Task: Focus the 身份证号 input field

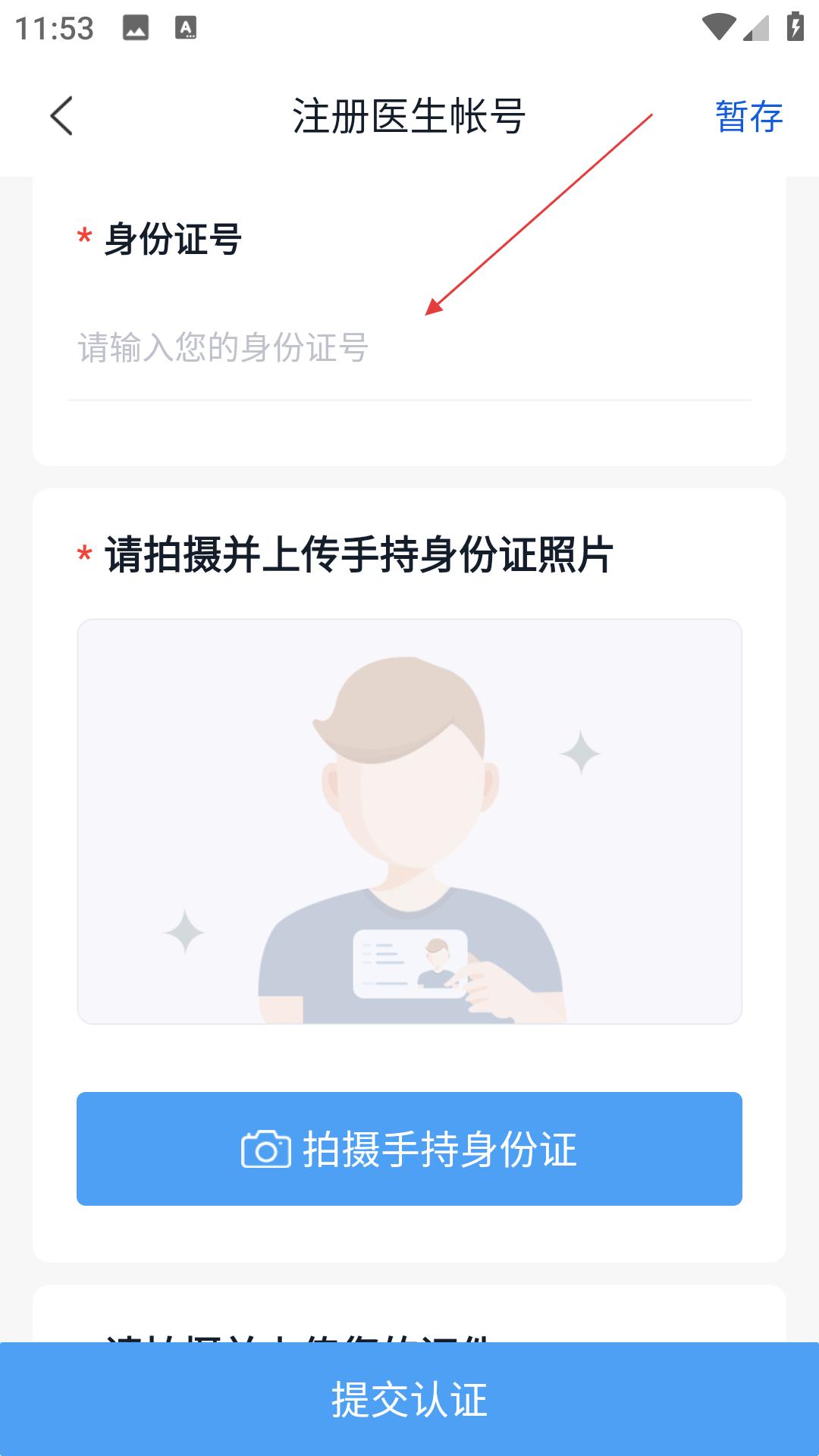Action: pyautogui.click(x=409, y=348)
